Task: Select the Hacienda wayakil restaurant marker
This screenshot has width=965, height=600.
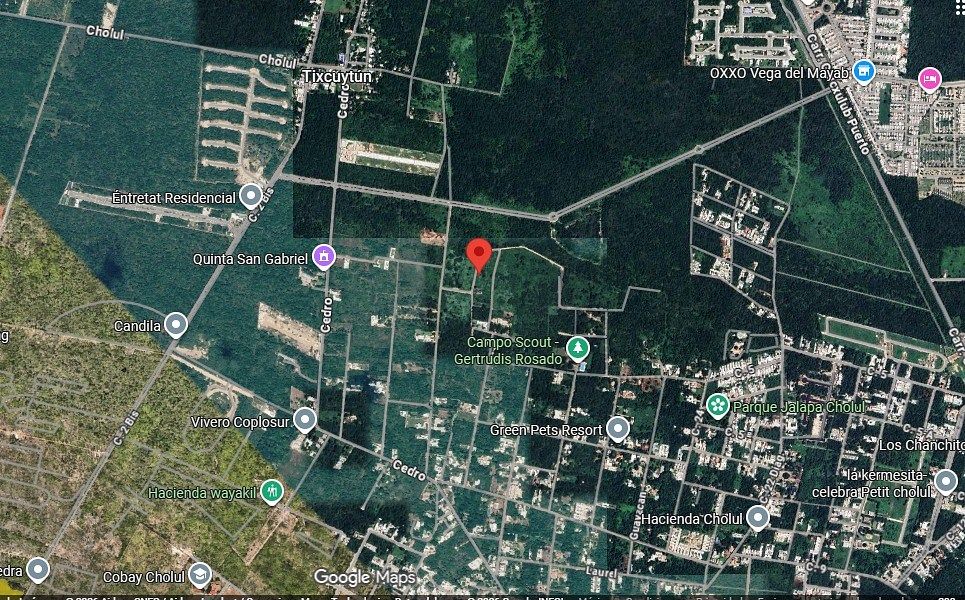Action: (272, 492)
